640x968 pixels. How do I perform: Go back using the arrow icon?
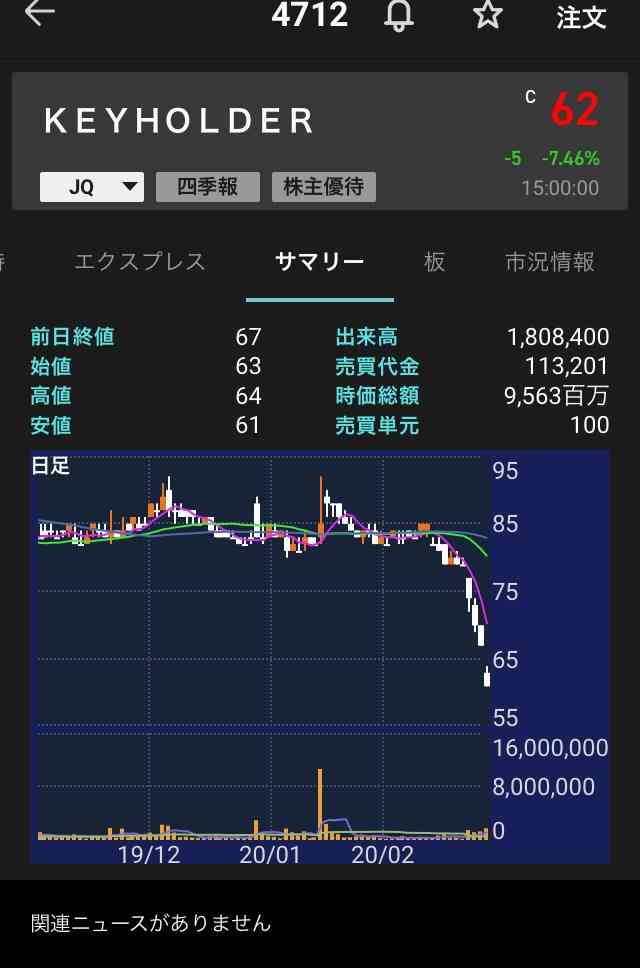click(40, 14)
